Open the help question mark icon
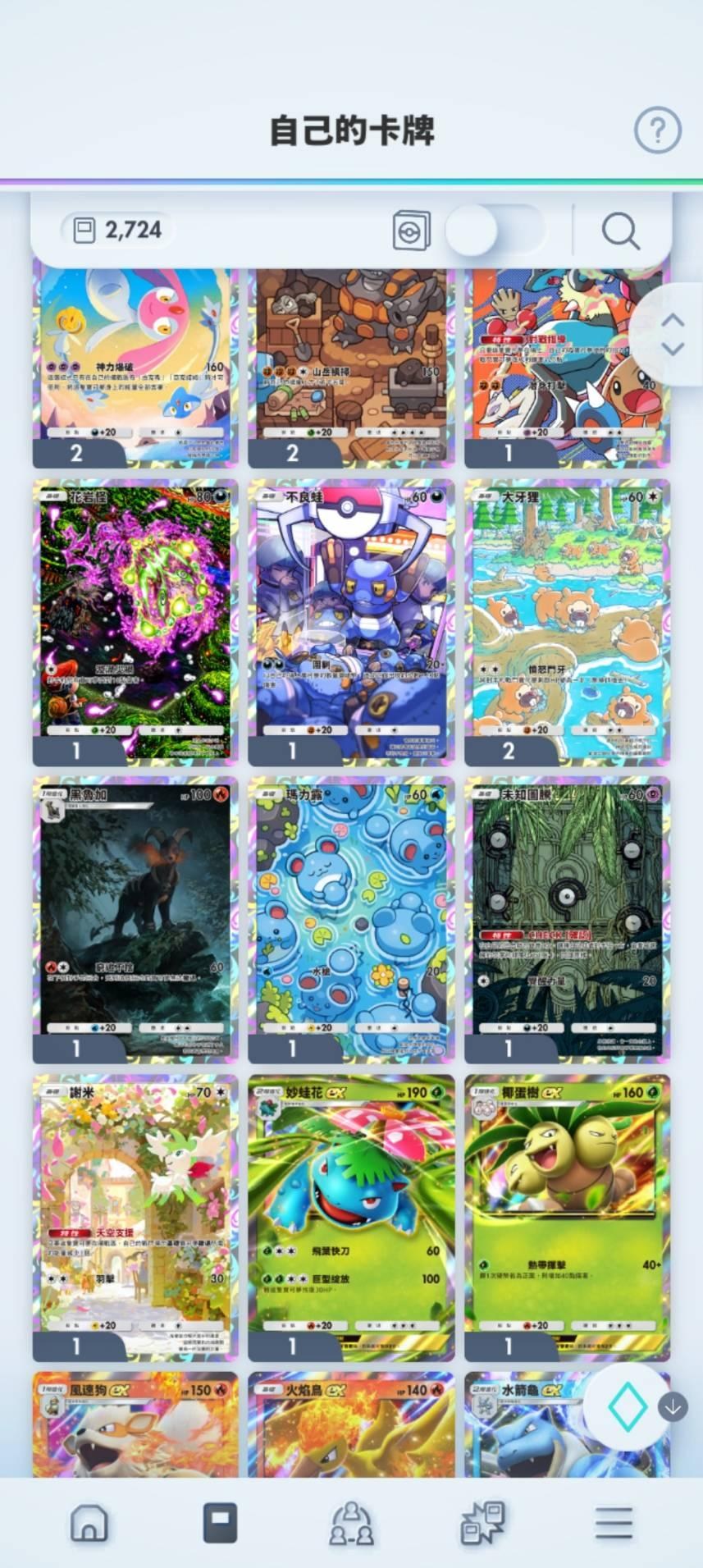The height and width of the screenshot is (1568, 703). [x=657, y=130]
